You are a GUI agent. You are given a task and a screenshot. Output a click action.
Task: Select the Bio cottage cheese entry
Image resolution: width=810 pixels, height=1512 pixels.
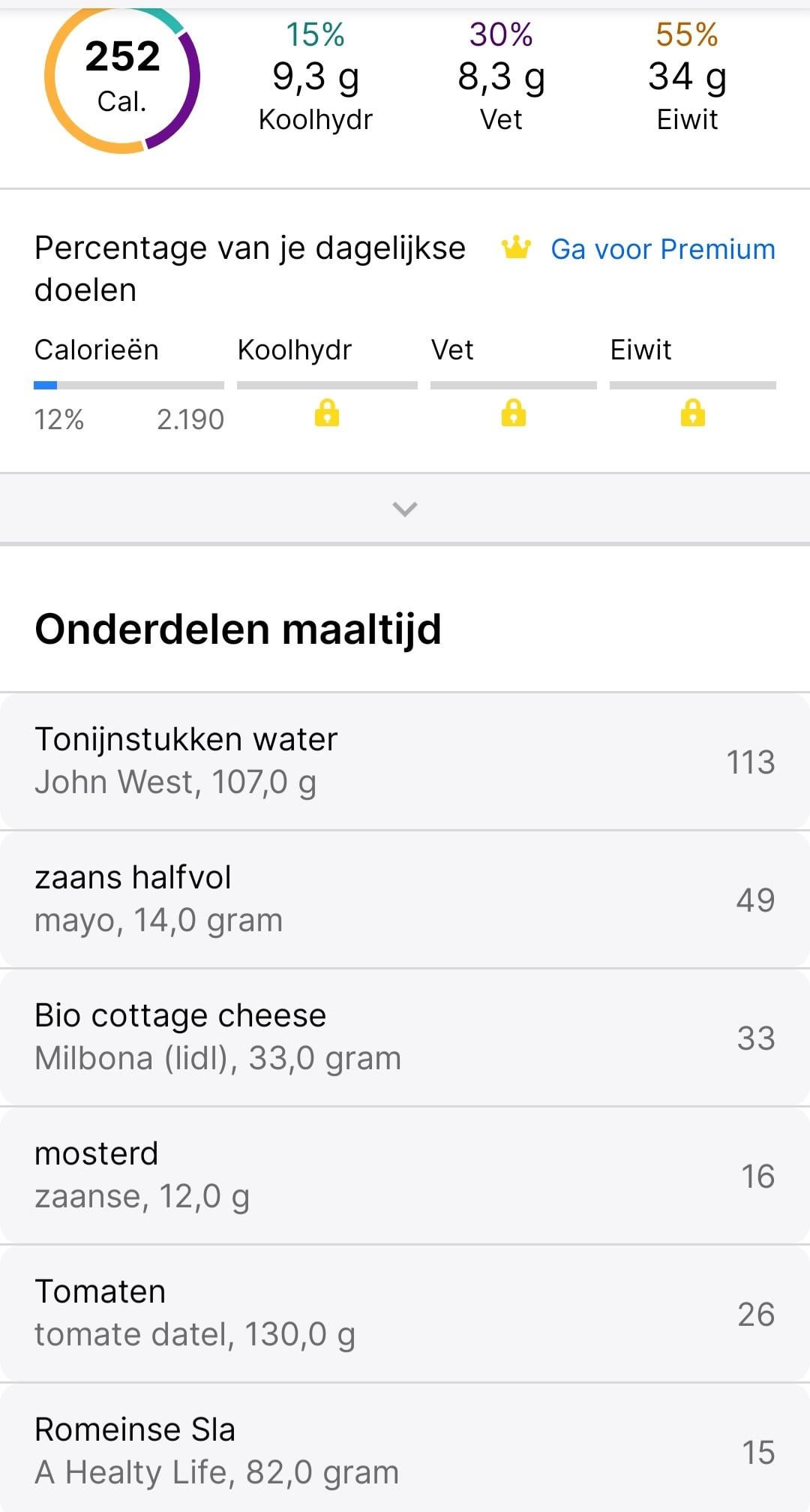tap(405, 1037)
